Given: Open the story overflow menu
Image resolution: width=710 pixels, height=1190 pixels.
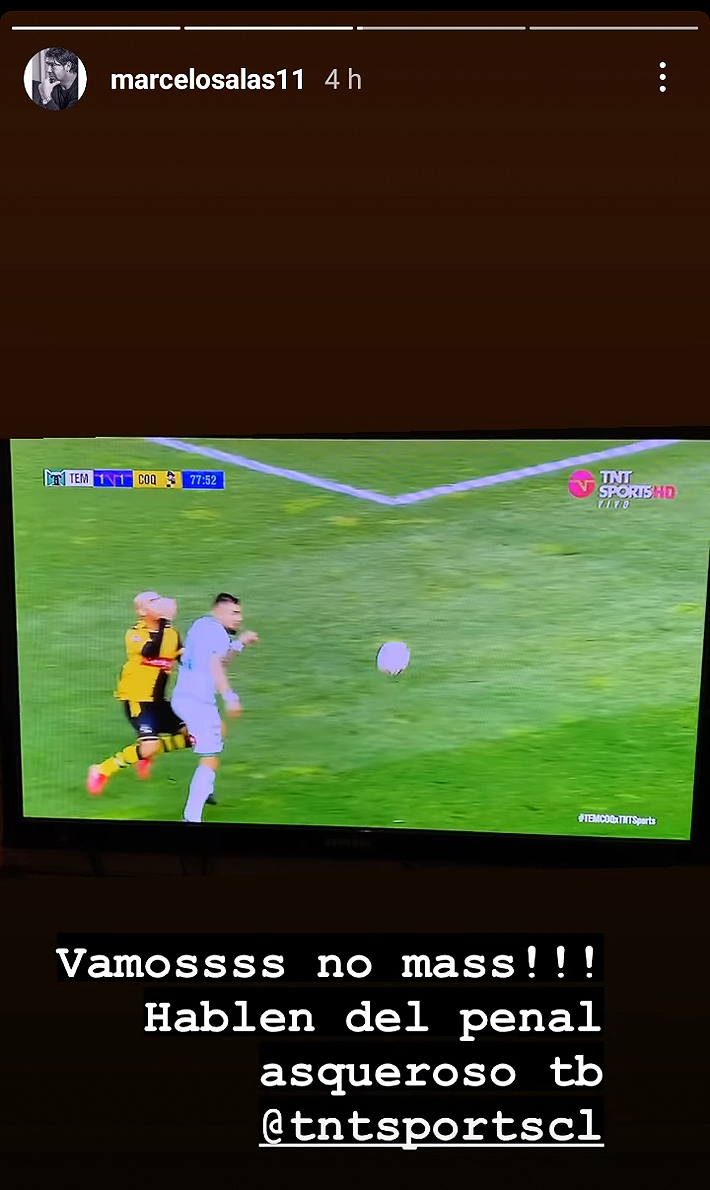Looking at the screenshot, I should (662, 78).
